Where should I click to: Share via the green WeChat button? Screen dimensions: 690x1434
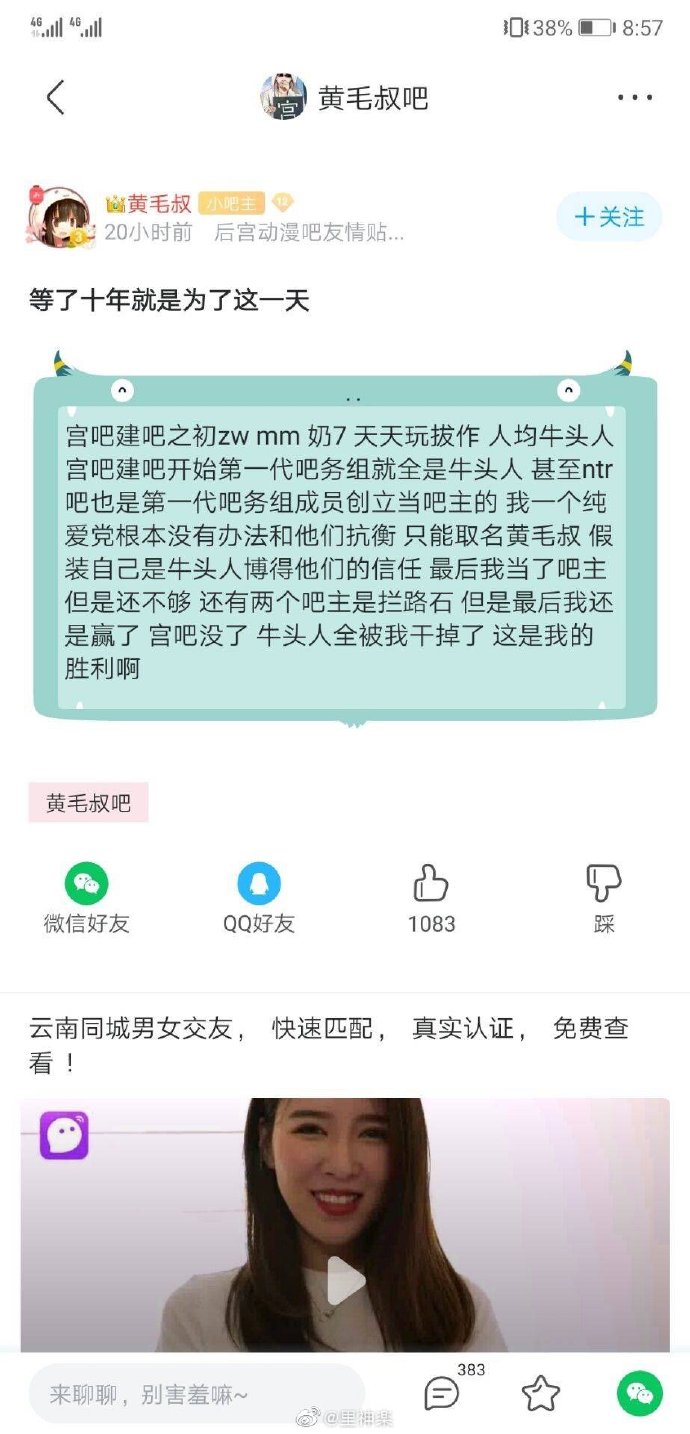click(639, 1393)
